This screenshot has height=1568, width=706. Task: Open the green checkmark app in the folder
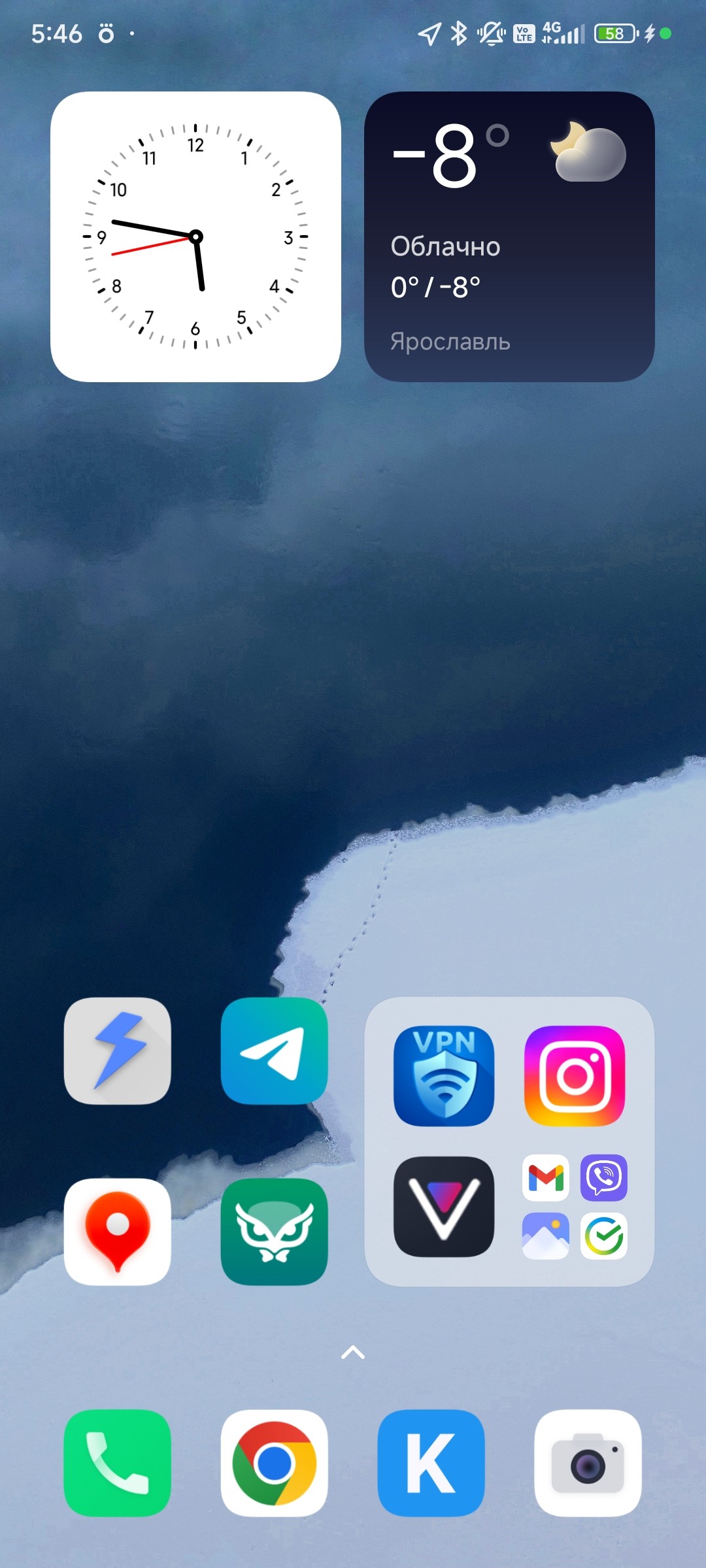[x=604, y=1236]
